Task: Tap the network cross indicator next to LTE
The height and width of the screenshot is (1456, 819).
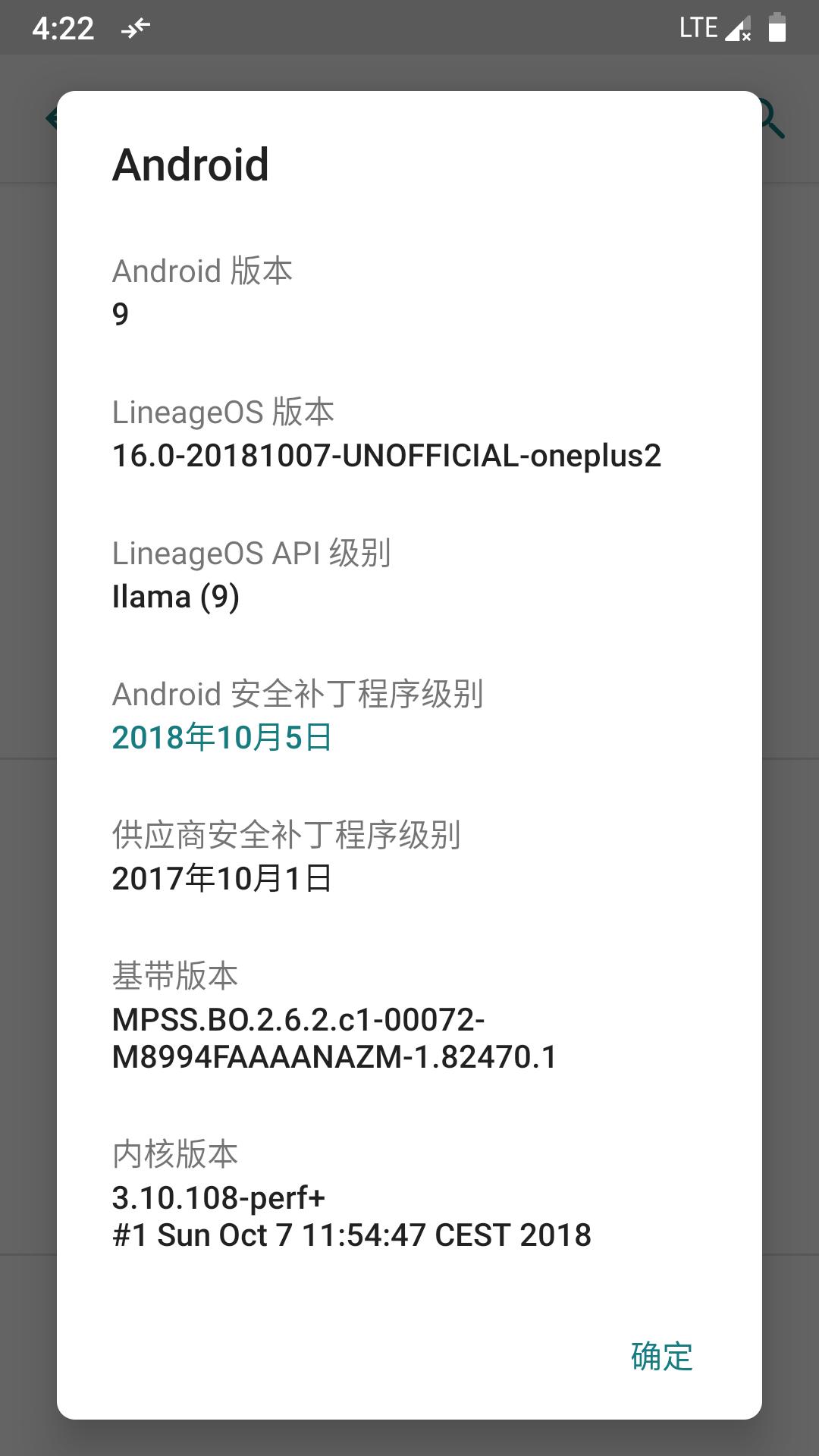Action: tap(737, 29)
